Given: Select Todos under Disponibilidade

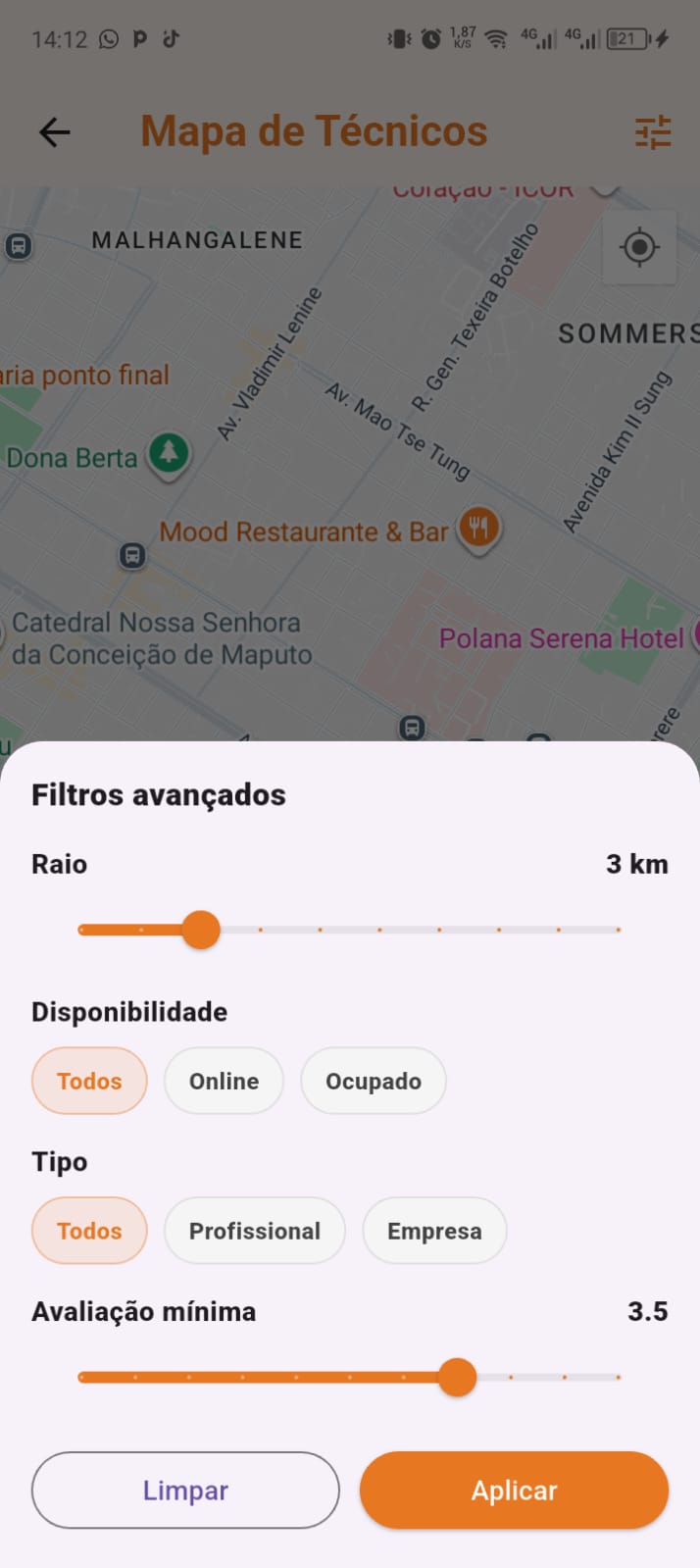Looking at the screenshot, I should (x=89, y=1081).
